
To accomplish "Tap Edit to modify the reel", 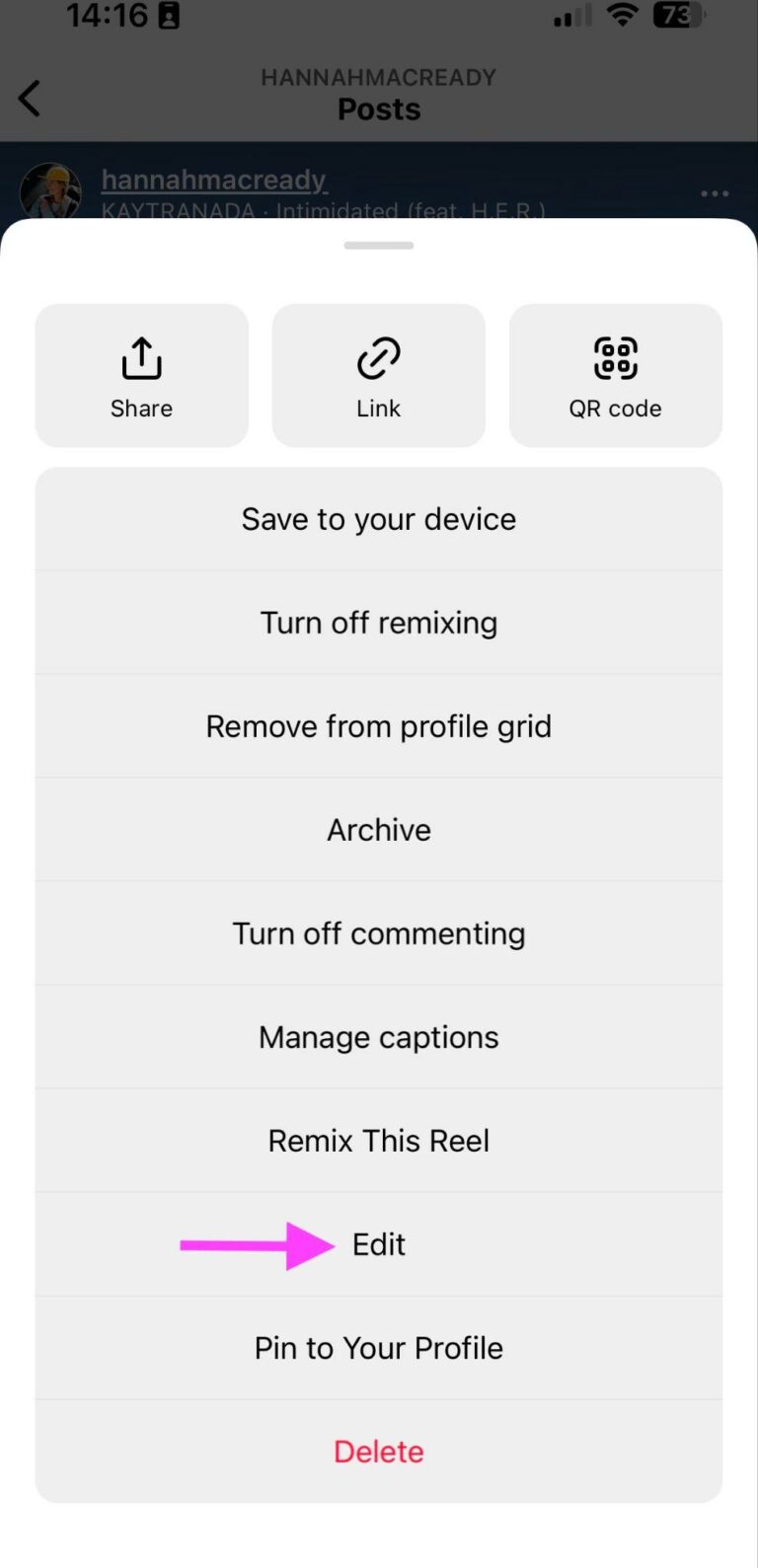I will 378,1244.
